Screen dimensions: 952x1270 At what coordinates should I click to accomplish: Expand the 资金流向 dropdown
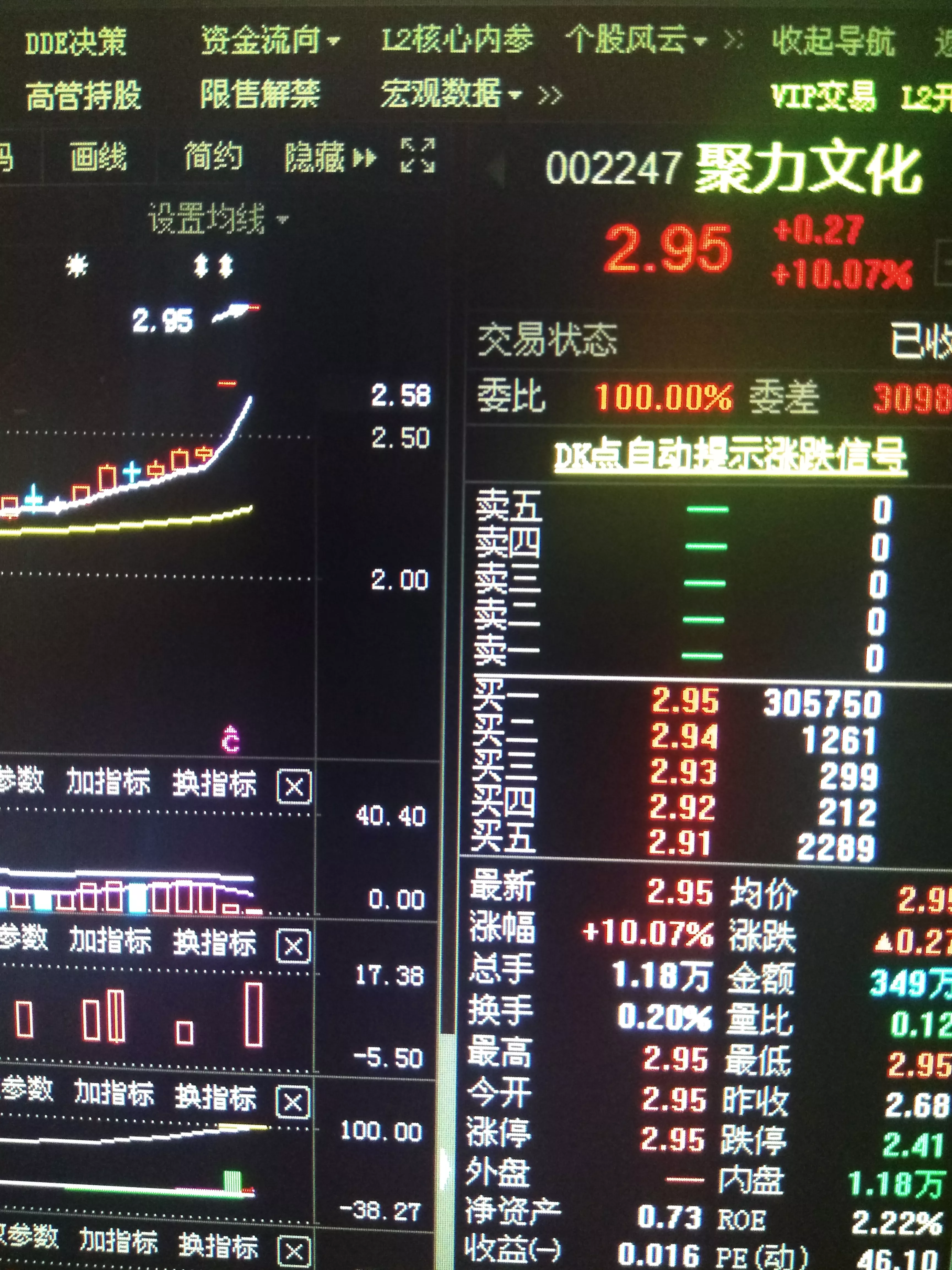pos(270,41)
